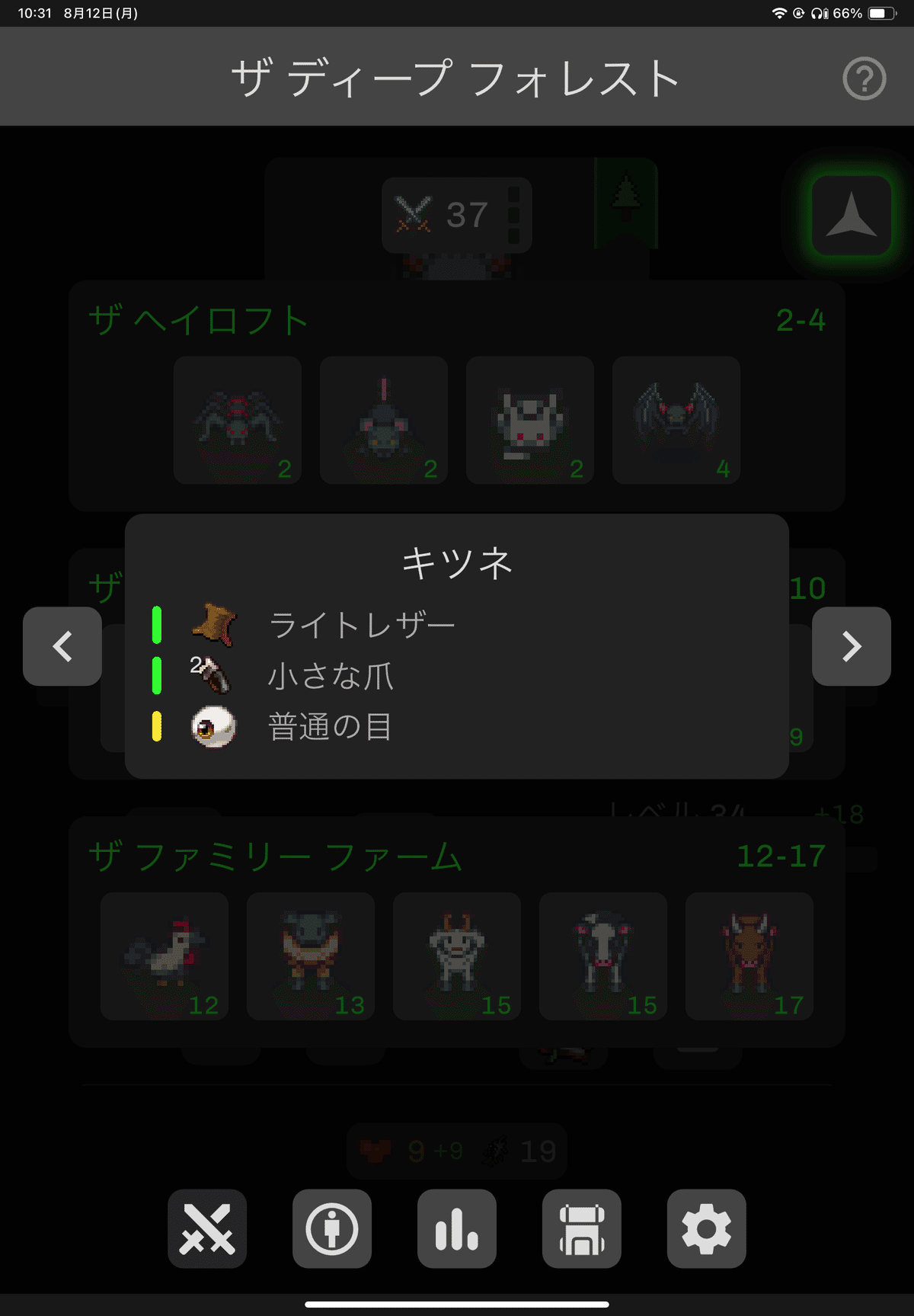Select the spider in ザ ヘイロフト
Image resolution: width=914 pixels, height=1316 pixels.
coord(237,420)
